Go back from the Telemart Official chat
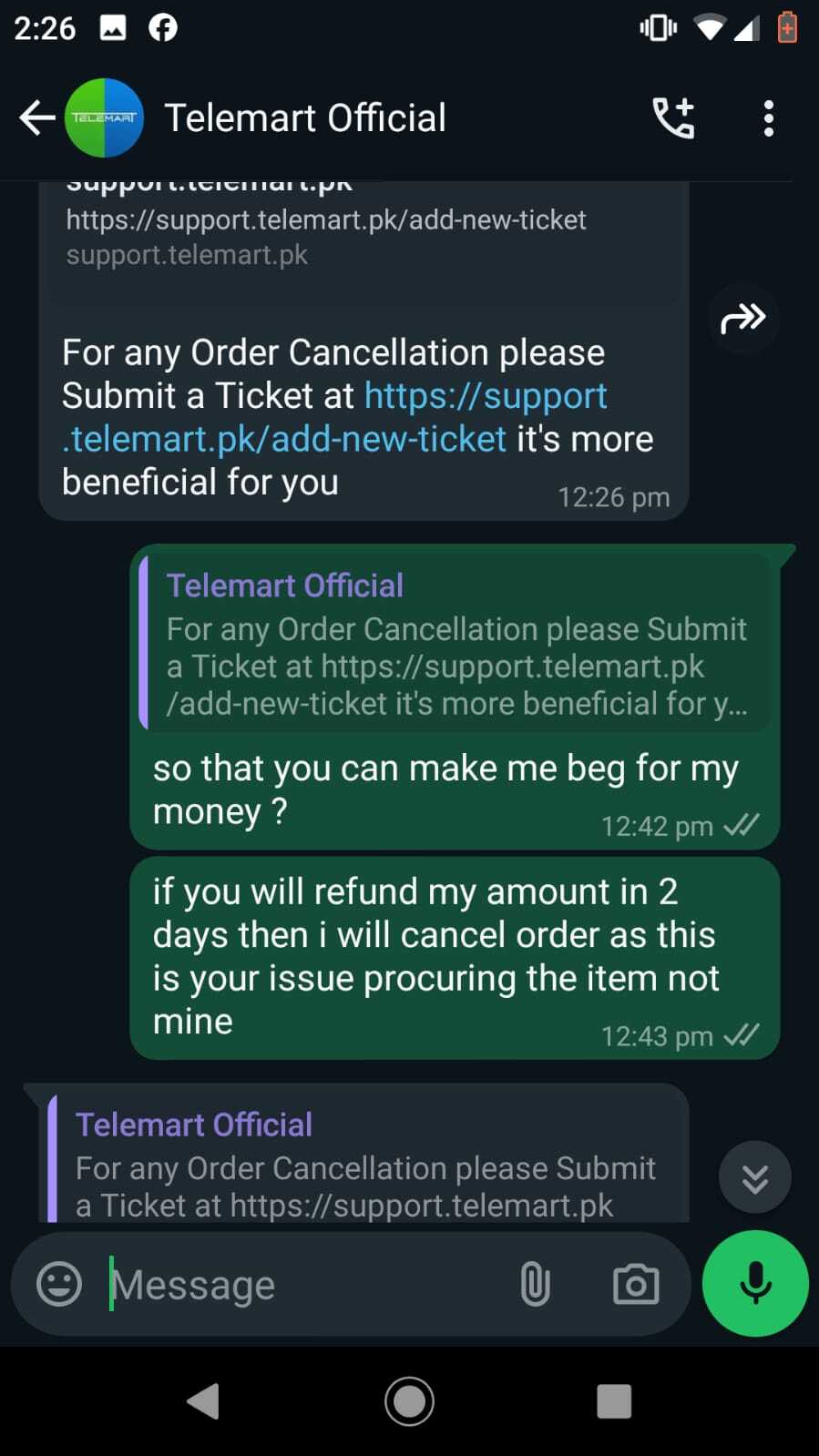The image size is (819, 1456). [36, 117]
